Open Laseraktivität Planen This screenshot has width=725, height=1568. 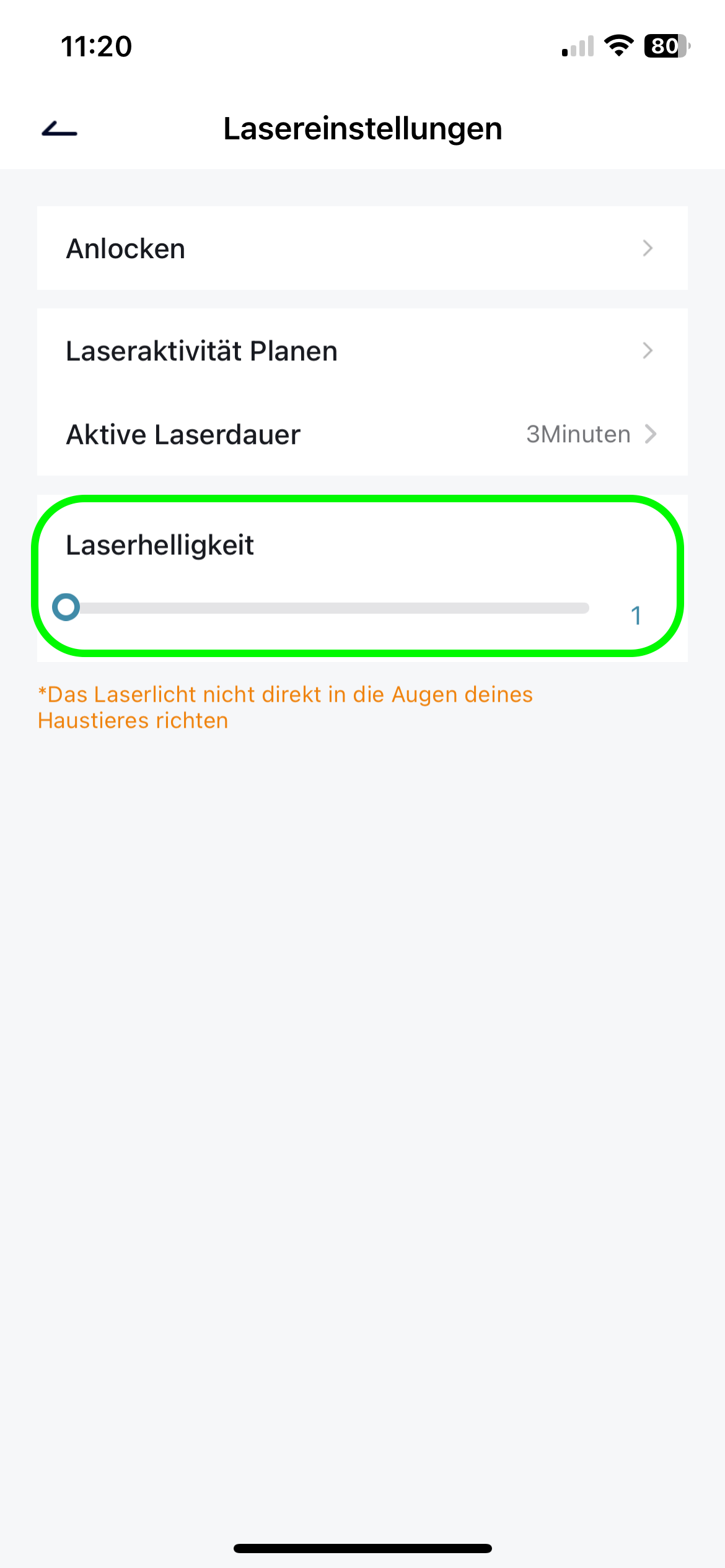(x=362, y=351)
